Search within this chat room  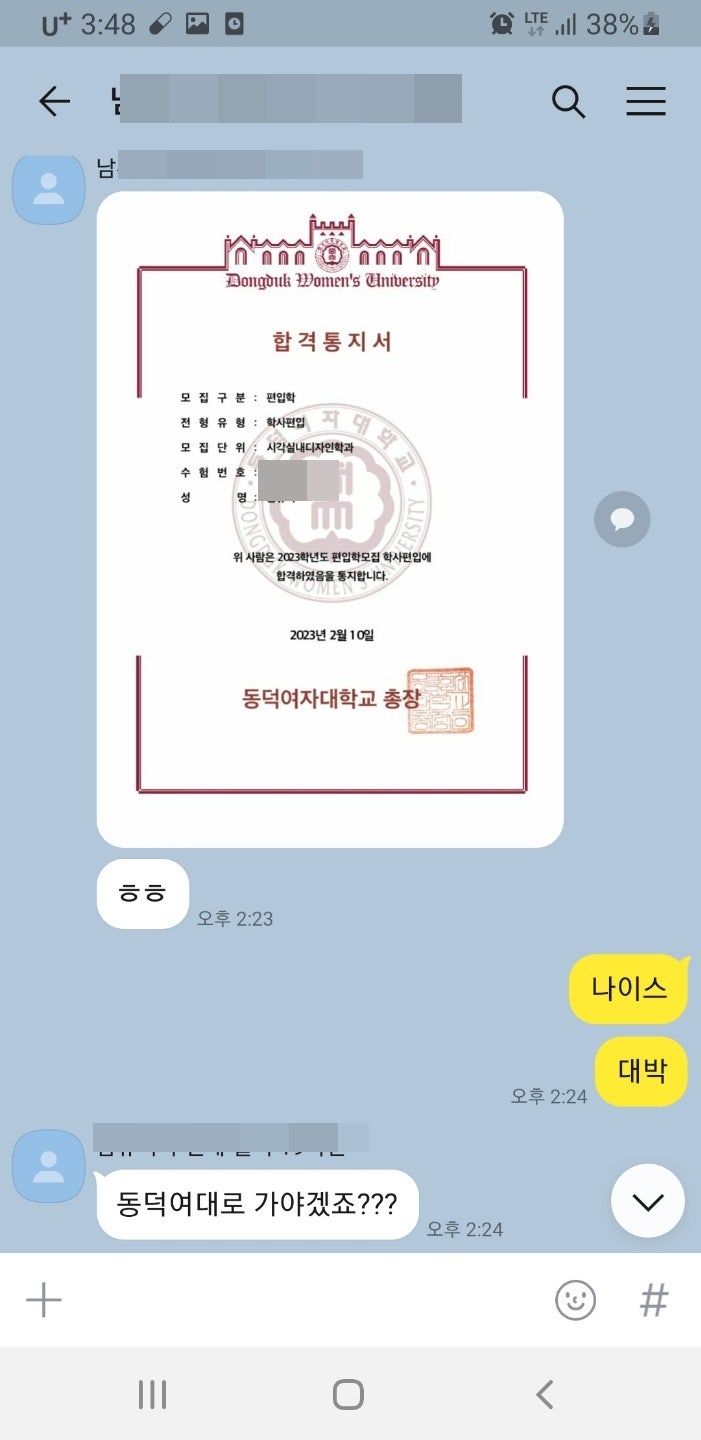pos(568,101)
